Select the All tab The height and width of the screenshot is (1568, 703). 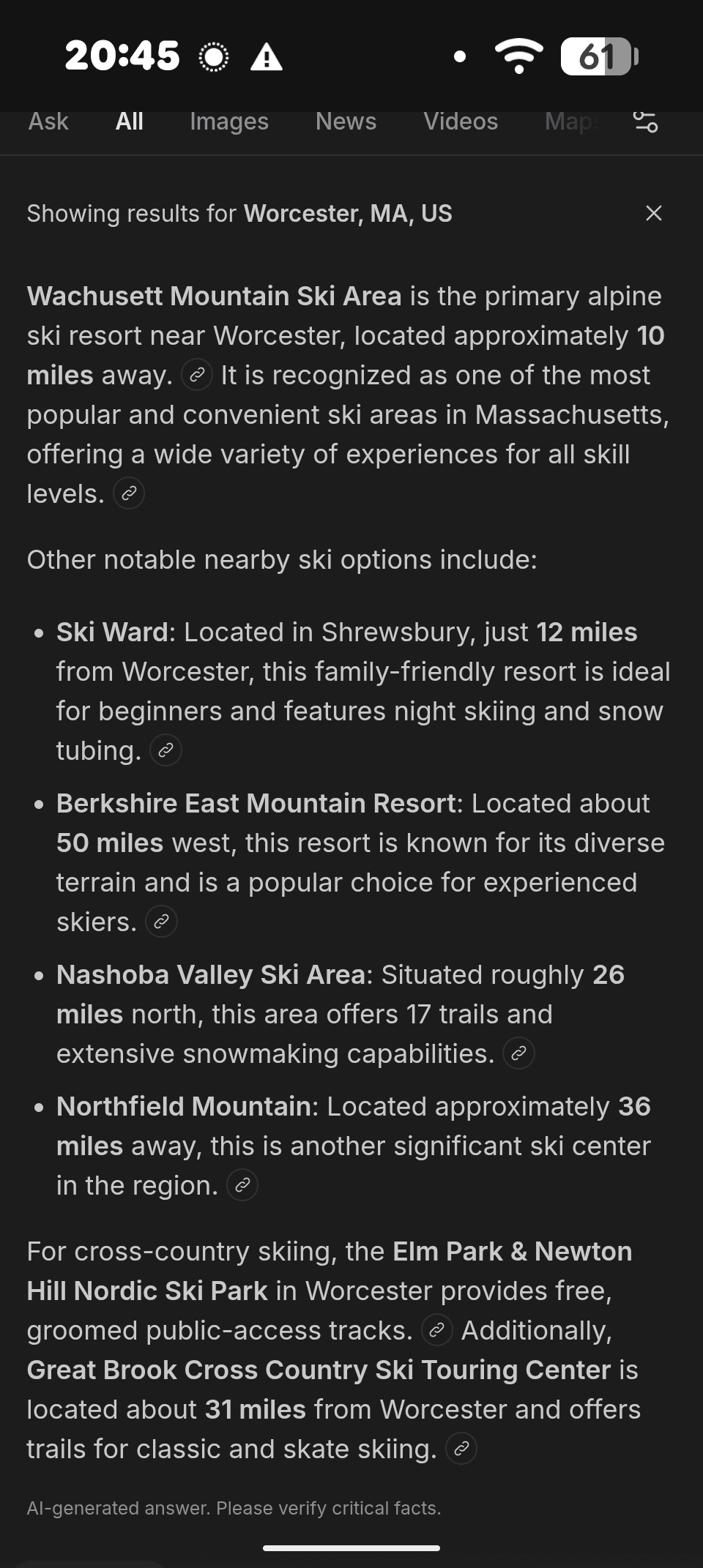coord(130,122)
